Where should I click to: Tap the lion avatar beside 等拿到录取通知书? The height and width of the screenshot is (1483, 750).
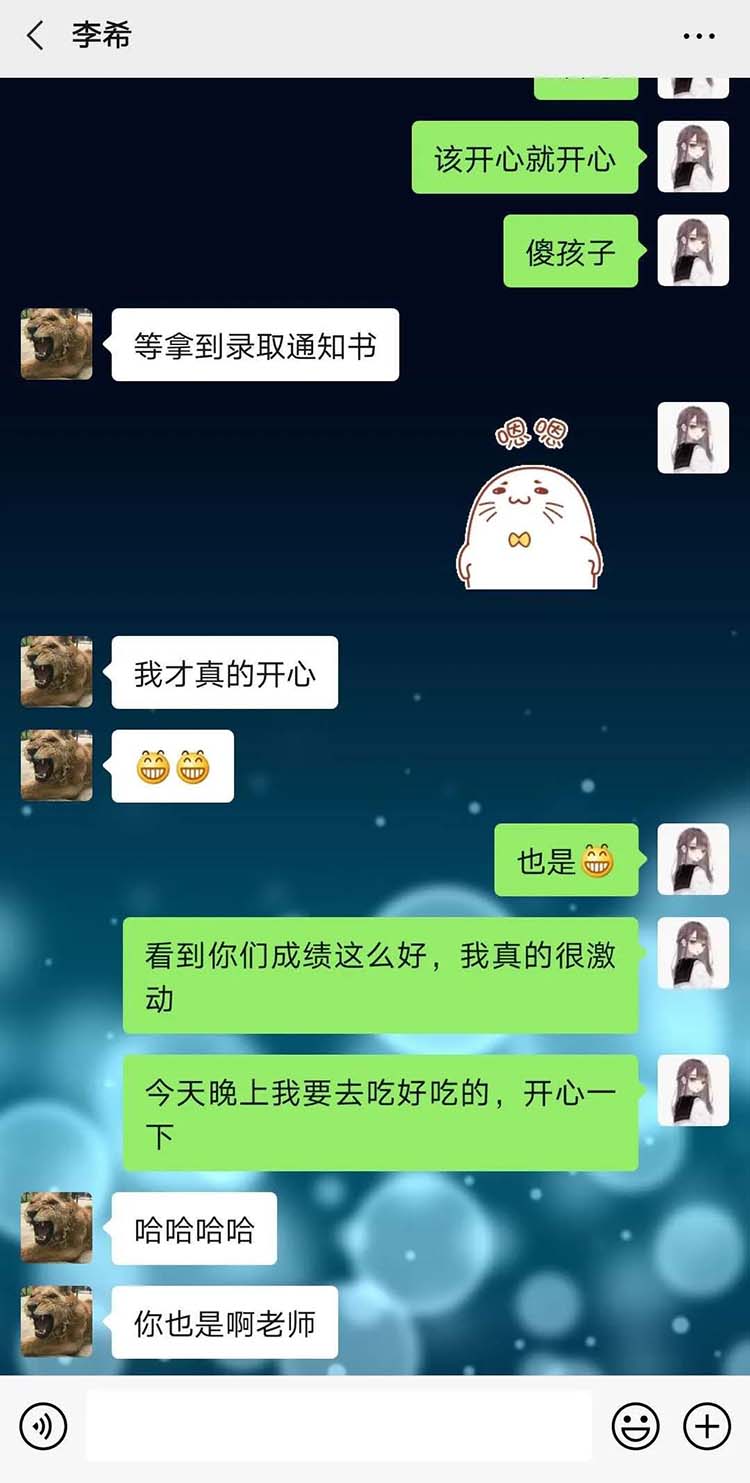pos(57,344)
